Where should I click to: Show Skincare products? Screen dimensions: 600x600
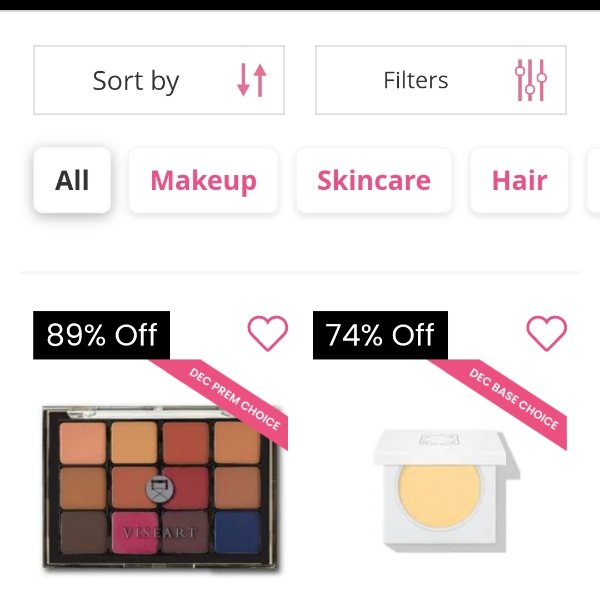click(x=373, y=181)
